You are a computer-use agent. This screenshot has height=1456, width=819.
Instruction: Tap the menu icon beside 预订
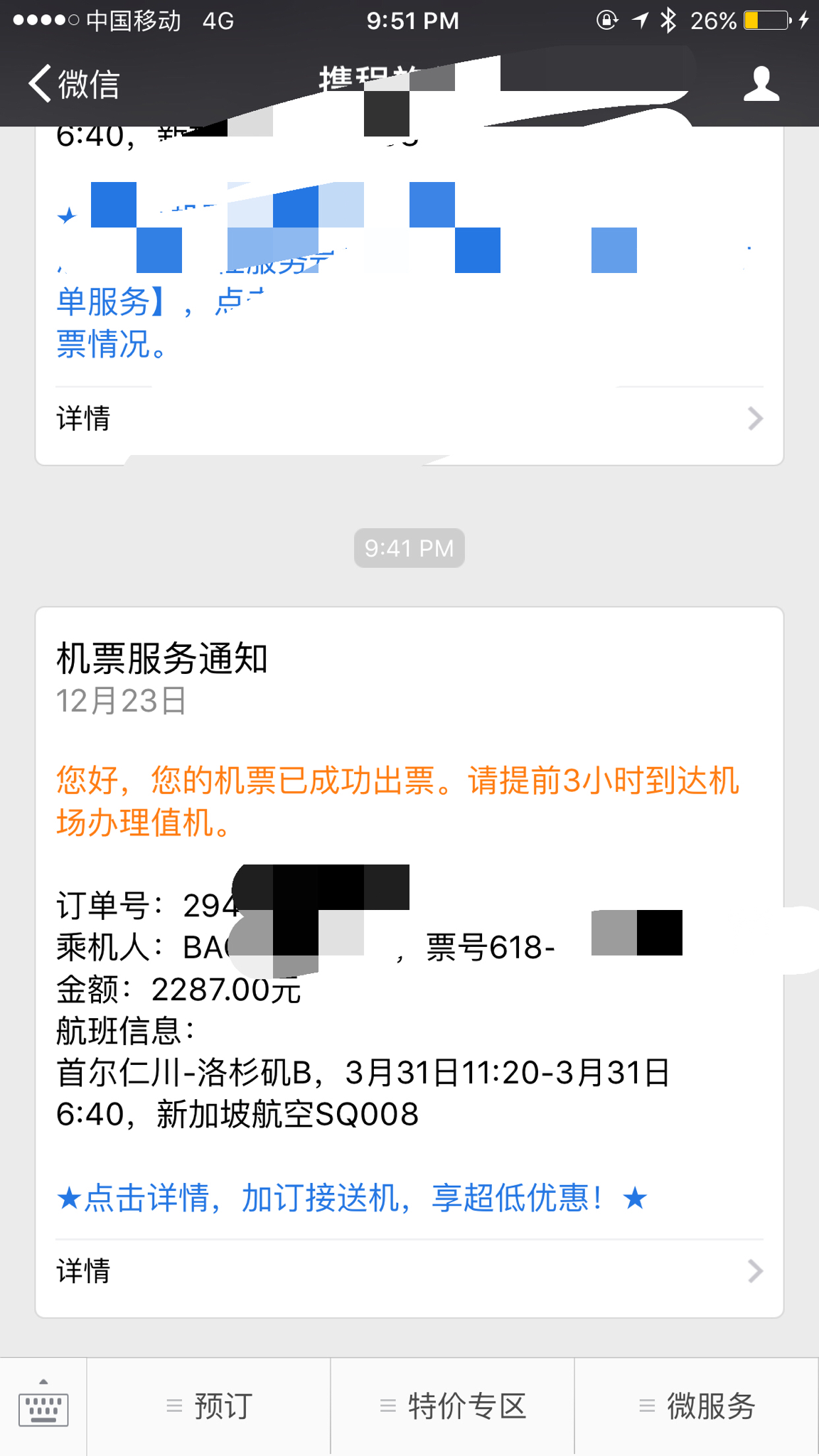173,1404
